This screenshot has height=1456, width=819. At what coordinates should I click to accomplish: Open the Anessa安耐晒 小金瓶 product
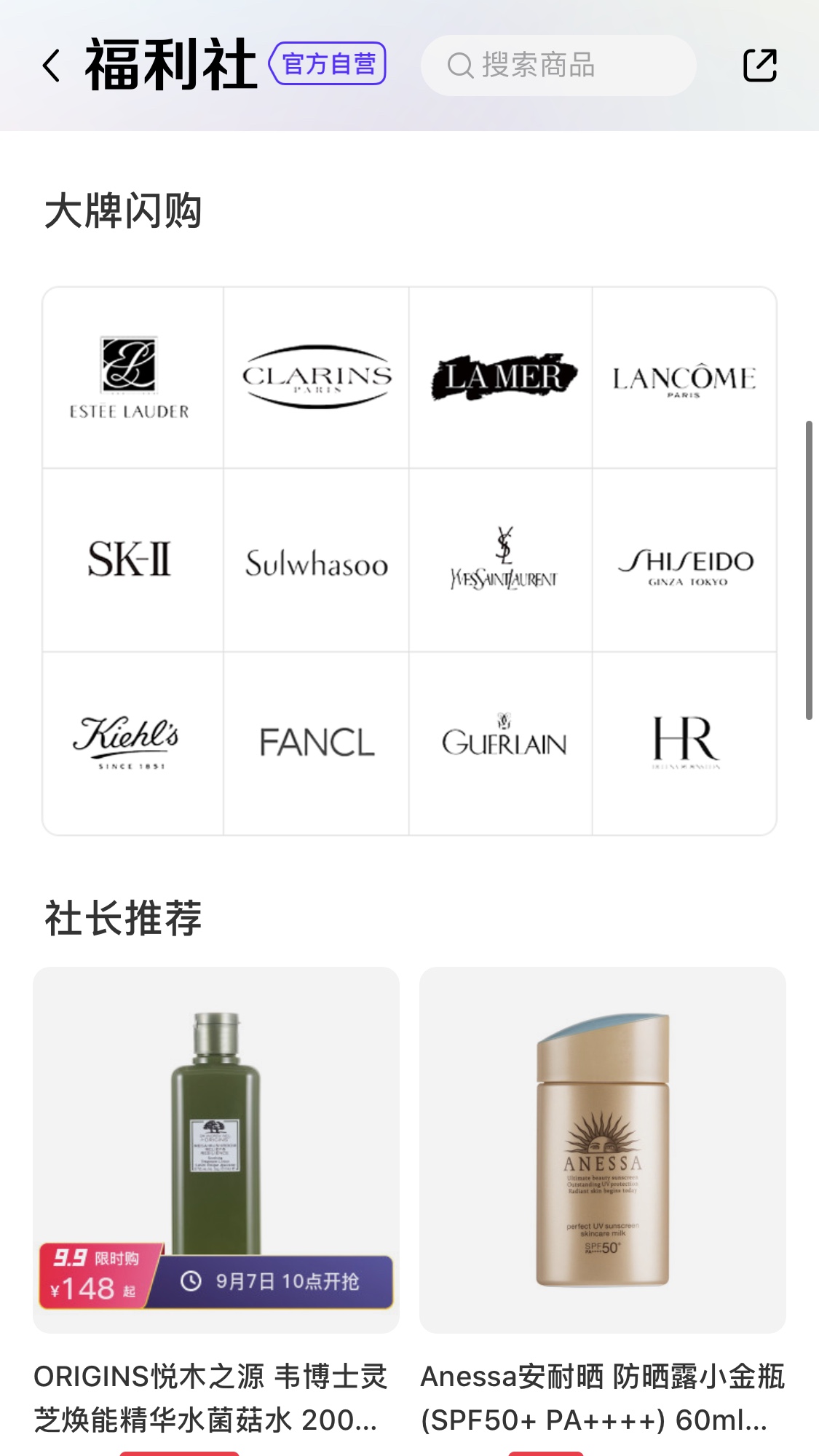[602, 1150]
